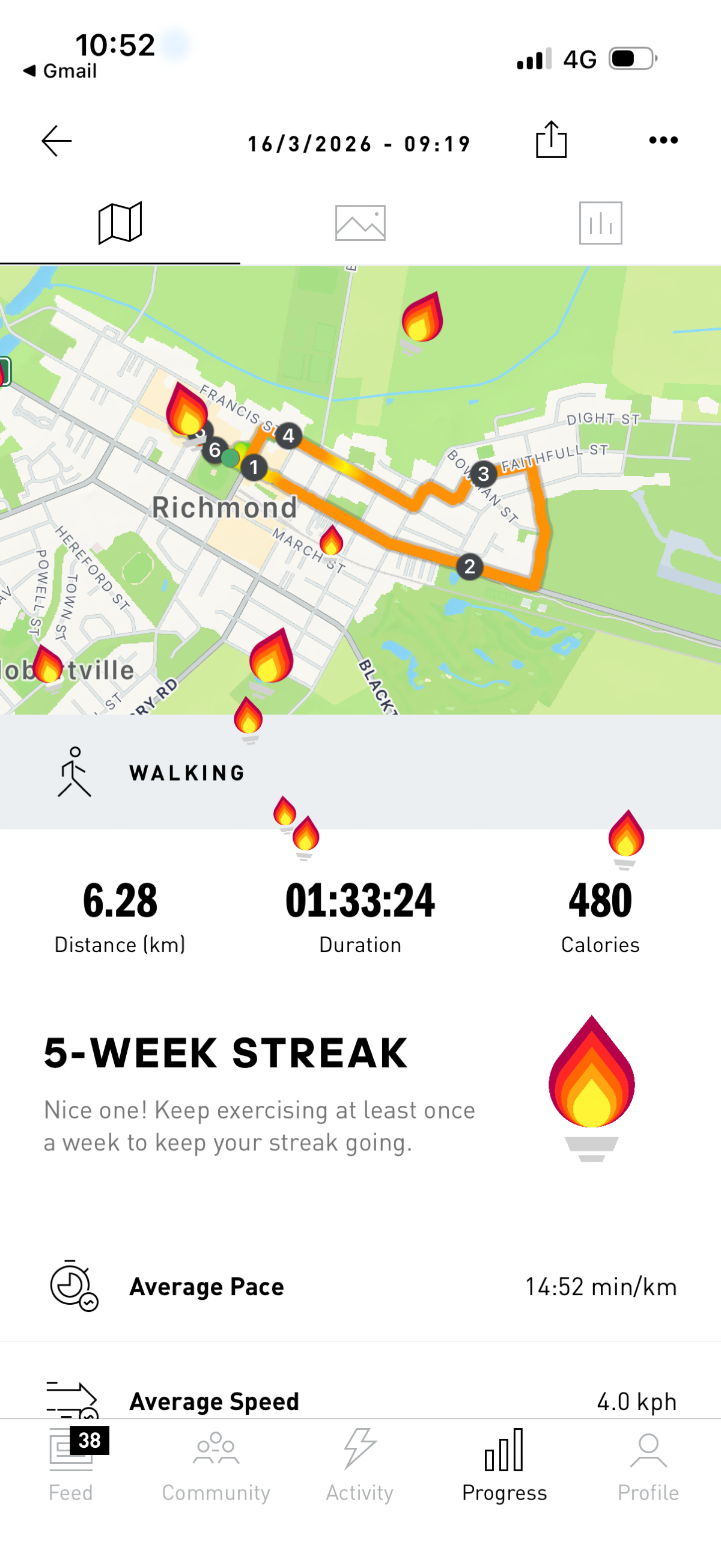Go back using the arrow icon
The height and width of the screenshot is (1568, 721).
click(56, 141)
